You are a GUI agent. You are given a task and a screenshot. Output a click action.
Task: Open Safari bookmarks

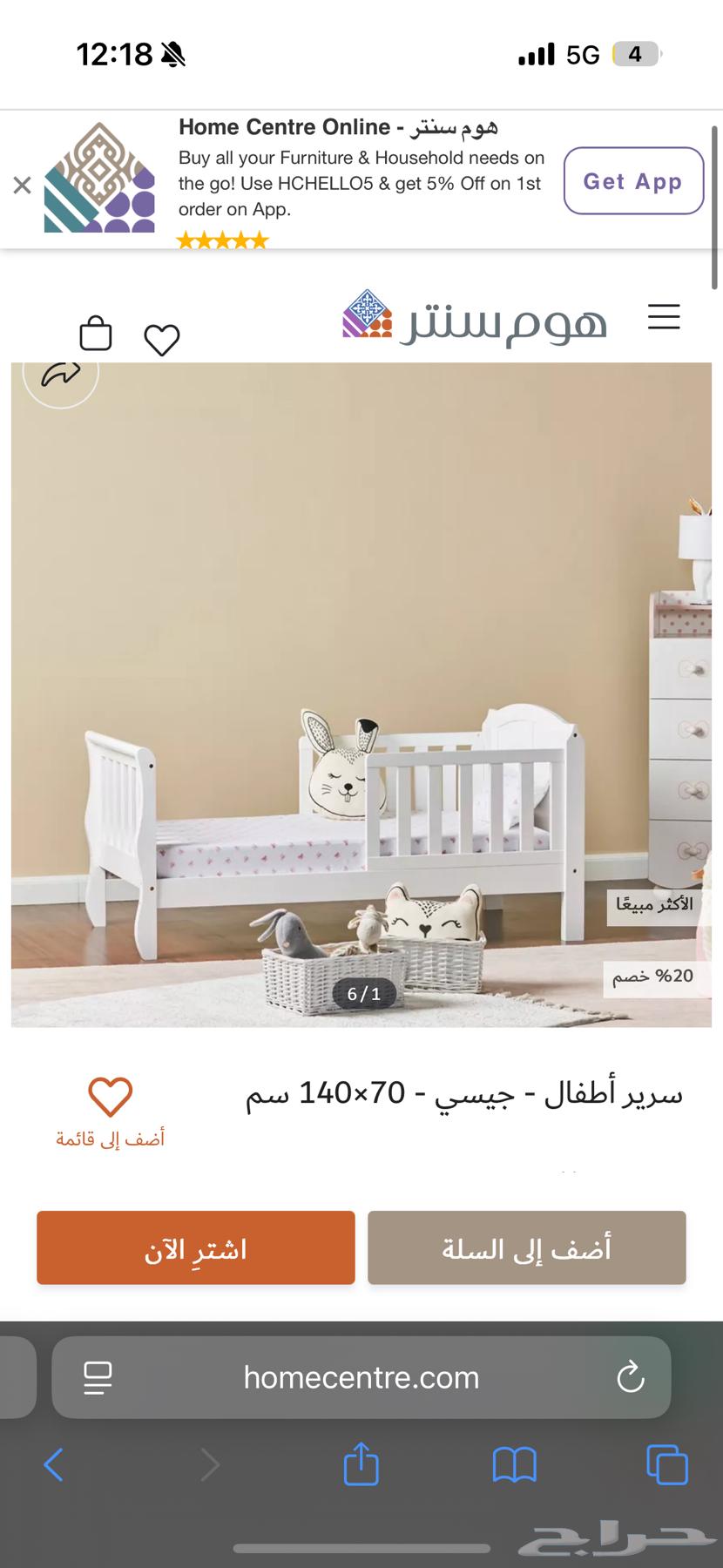514,1464
